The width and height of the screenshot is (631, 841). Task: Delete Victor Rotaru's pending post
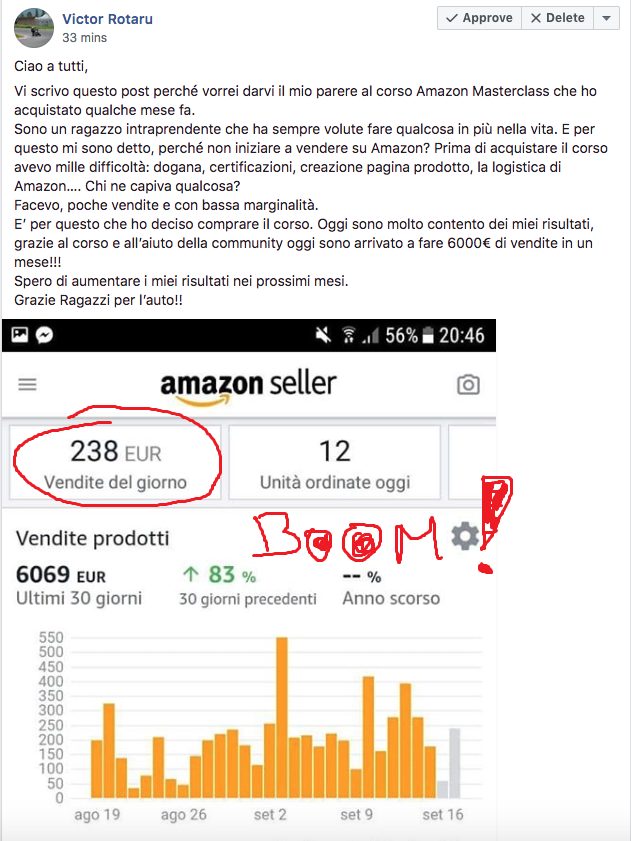557,18
